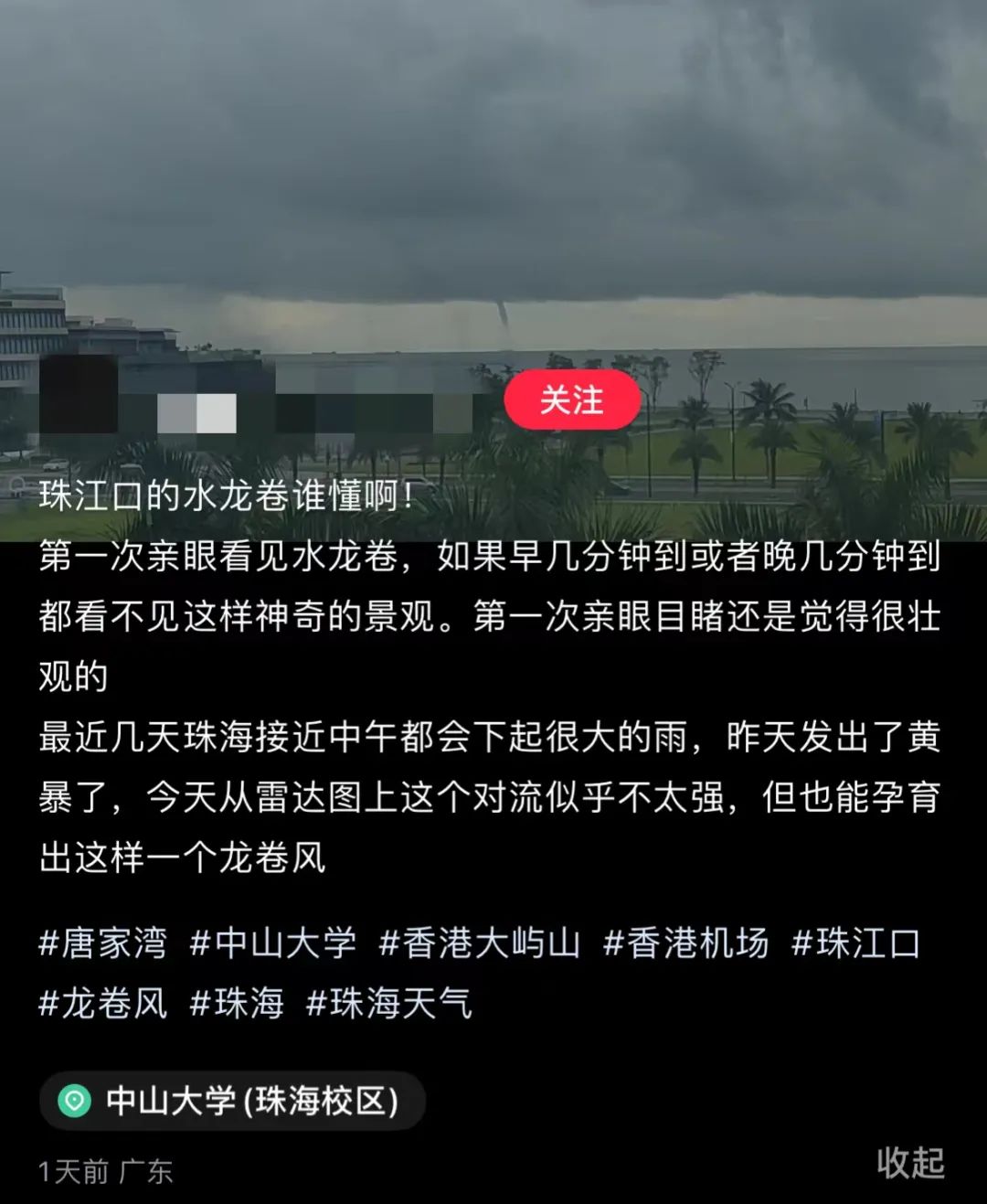This screenshot has width=987, height=1204.
Task: Open the #龙卷风 hashtag
Action: 103,1003
